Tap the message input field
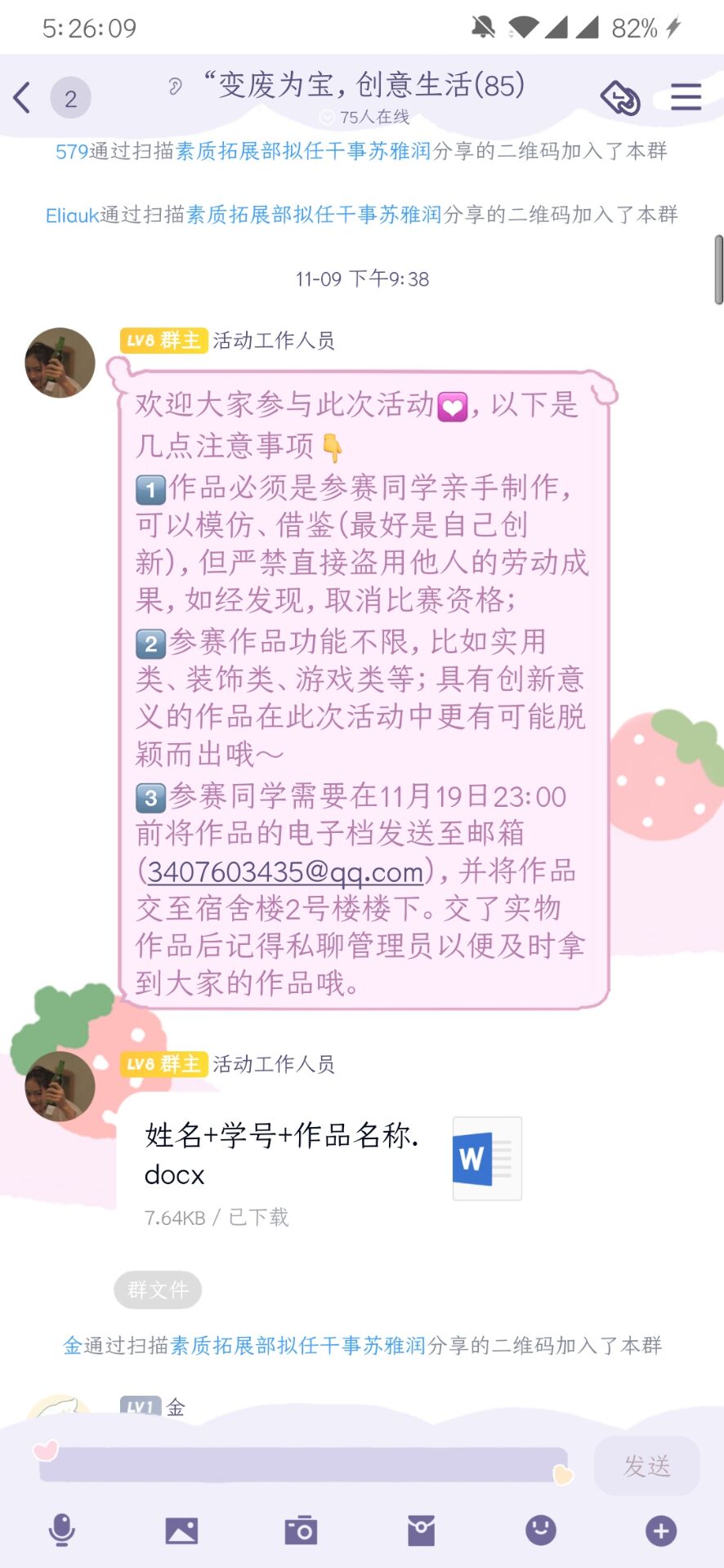The height and width of the screenshot is (1568, 724). (x=302, y=1465)
